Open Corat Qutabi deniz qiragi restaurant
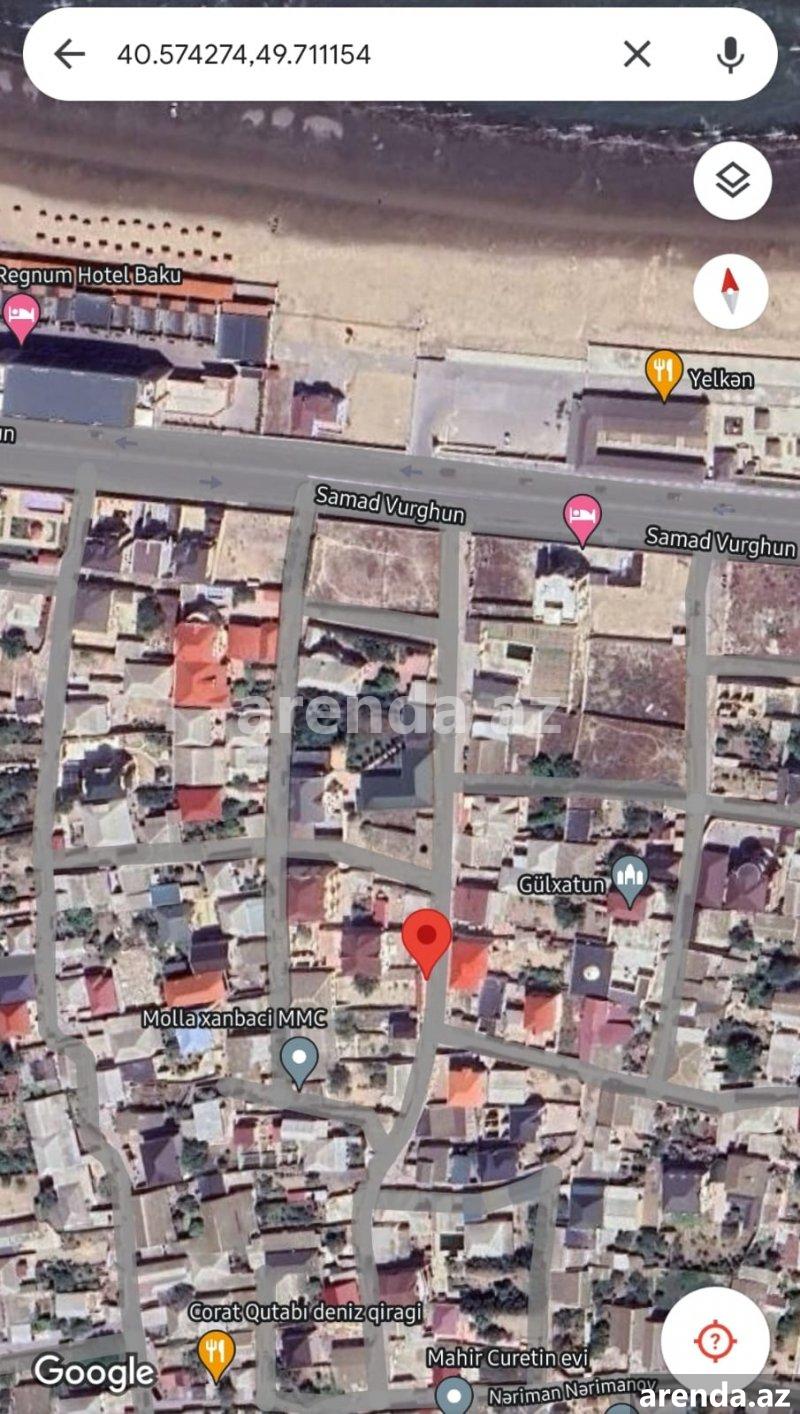This screenshot has width=800, height=1414. 216,1354
